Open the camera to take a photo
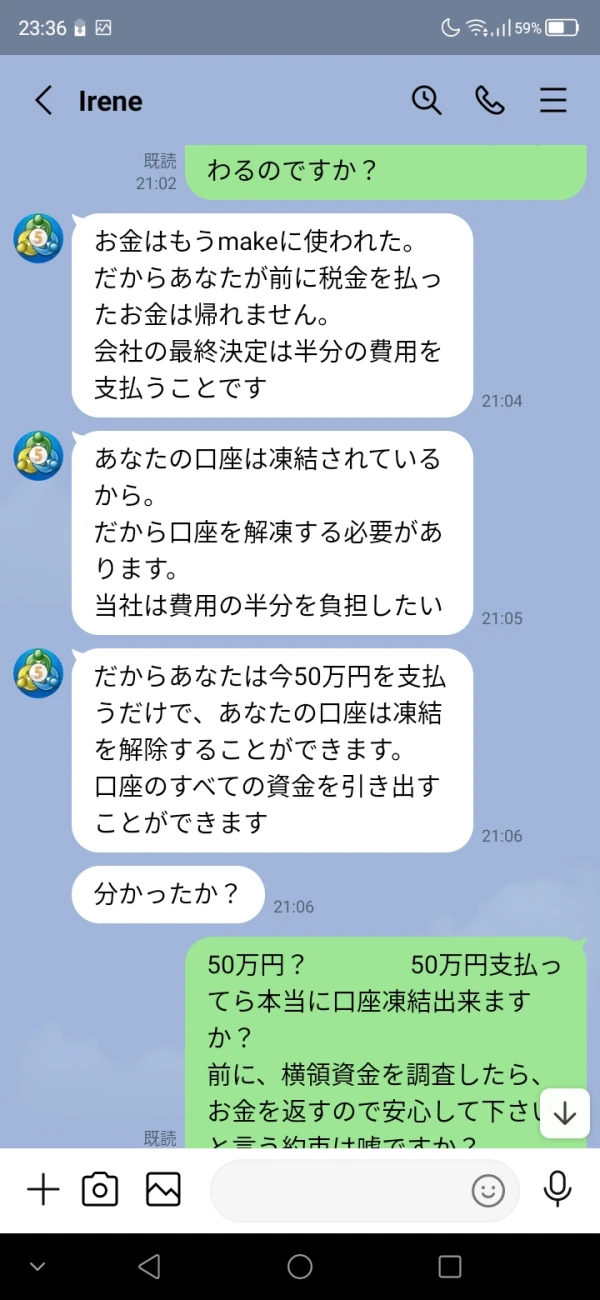600x1300 pixels. click(x=100, y=1190)
